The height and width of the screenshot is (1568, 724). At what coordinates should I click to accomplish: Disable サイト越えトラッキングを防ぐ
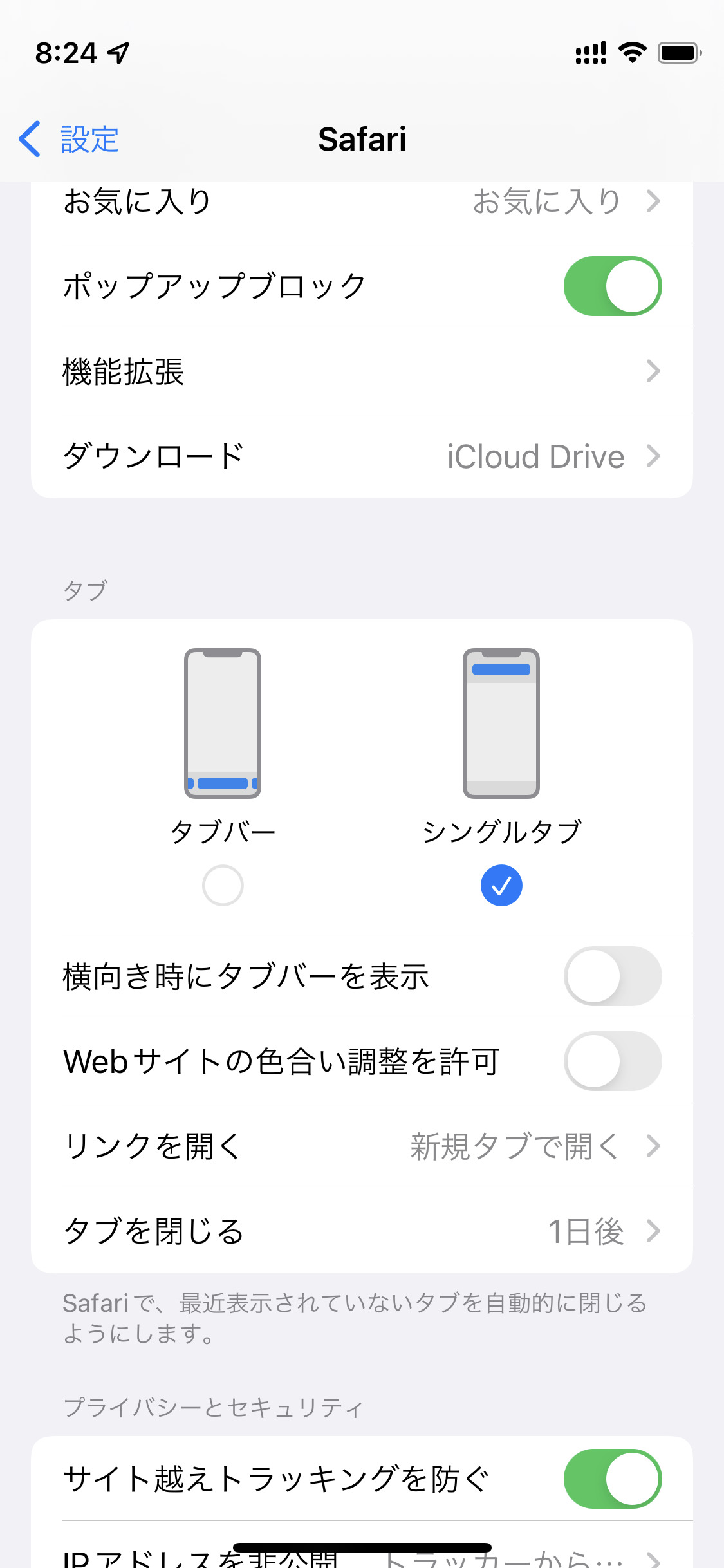612,1479
